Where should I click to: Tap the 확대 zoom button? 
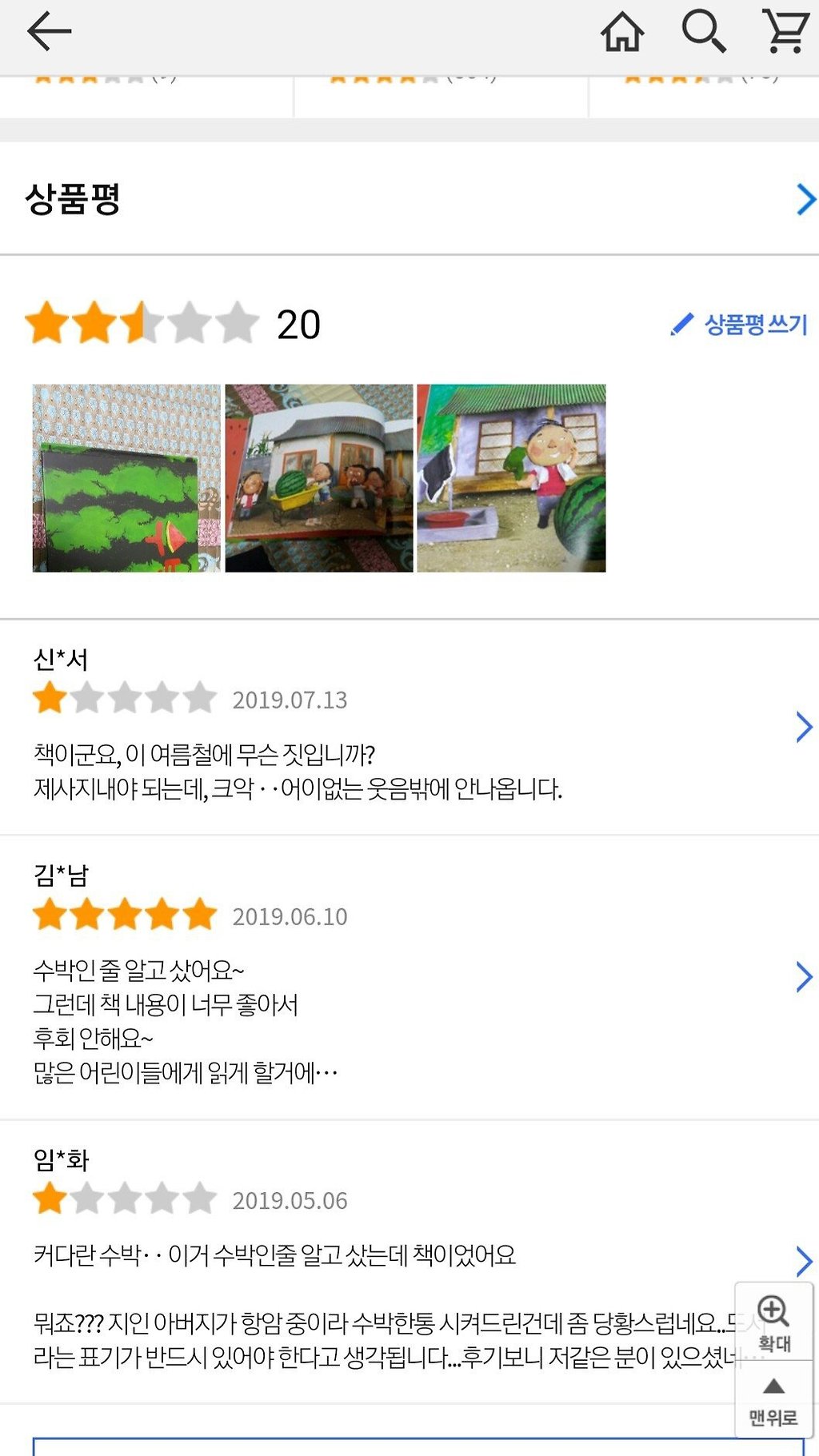coord(773,1322)
